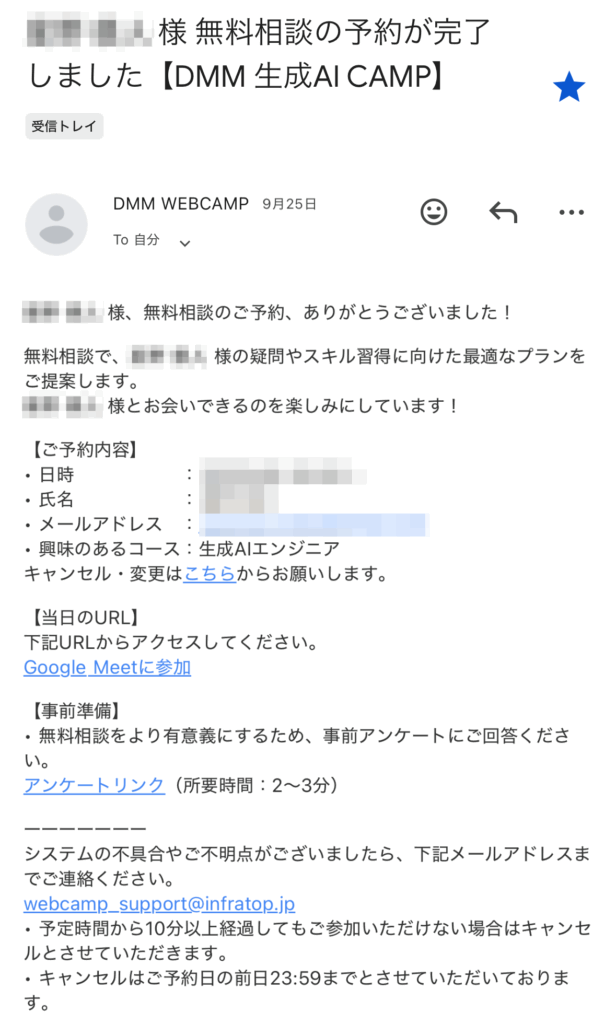Tap the 受信トレイ label chip
The height and width of the screenshot is (1024, 616).
coord(63,126)
